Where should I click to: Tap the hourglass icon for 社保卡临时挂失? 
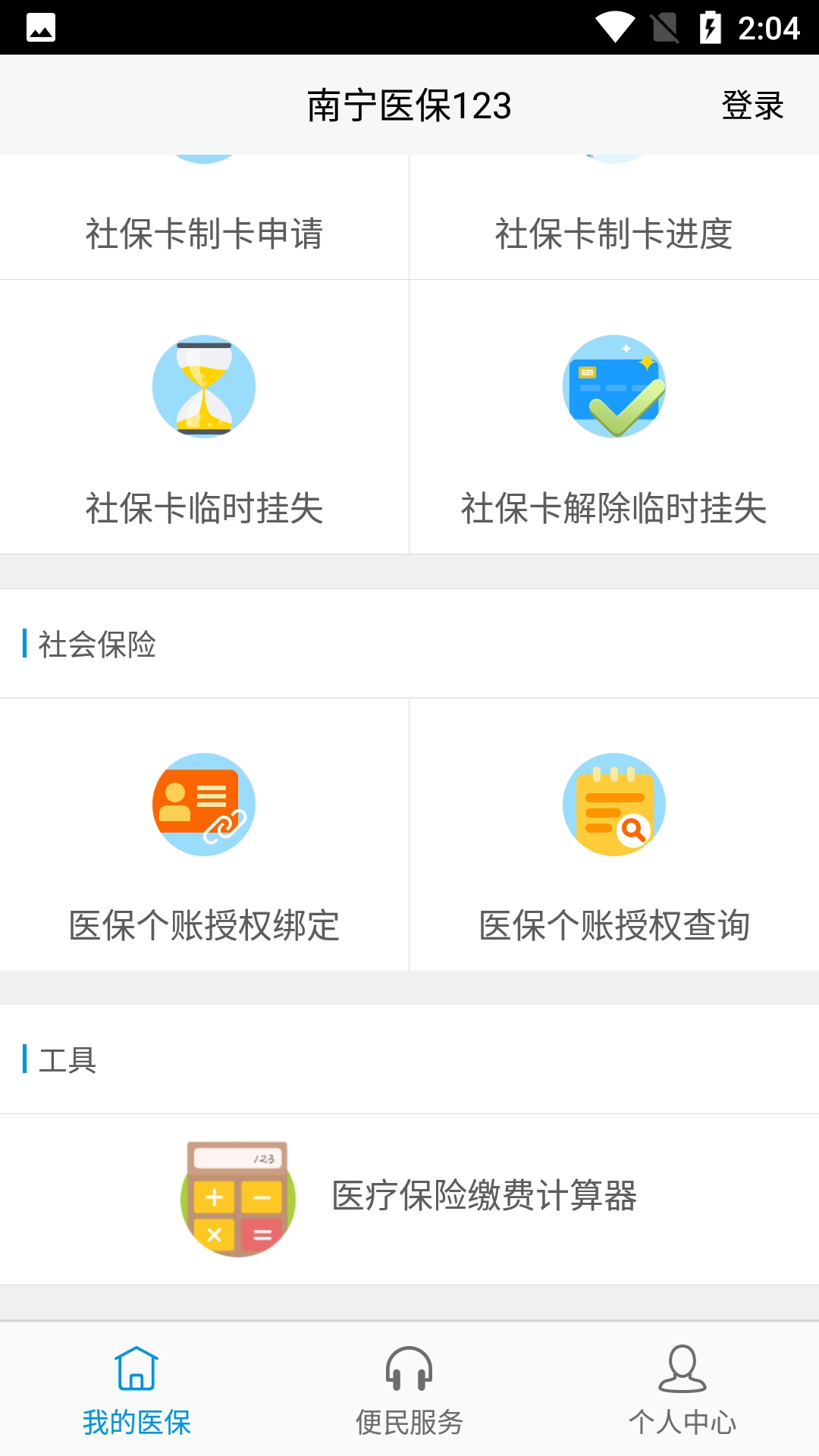[203, 386]
